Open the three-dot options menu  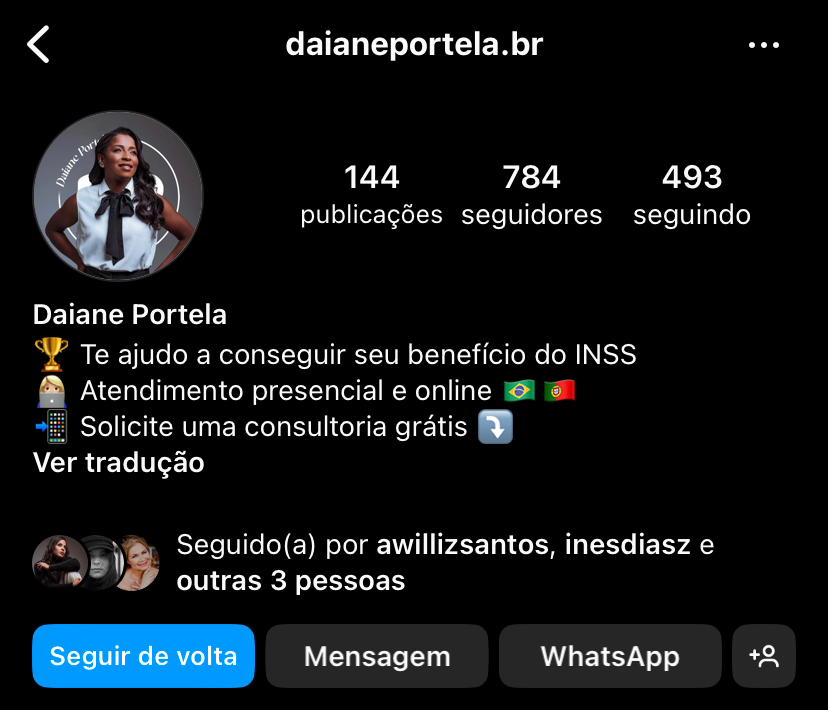coord(764,45)
